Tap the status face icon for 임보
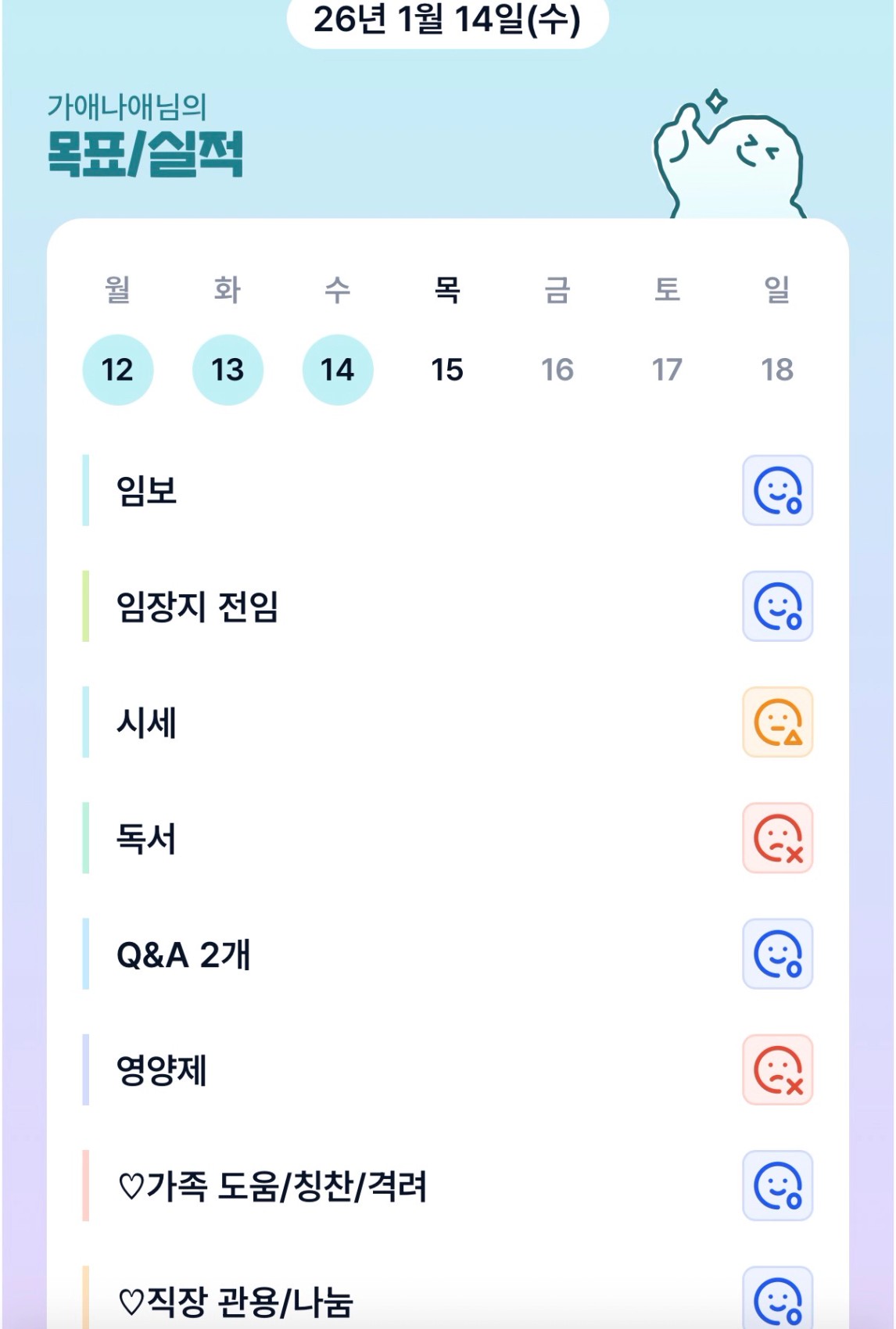The image size is (896, 1329). click(x=777, y=490)
